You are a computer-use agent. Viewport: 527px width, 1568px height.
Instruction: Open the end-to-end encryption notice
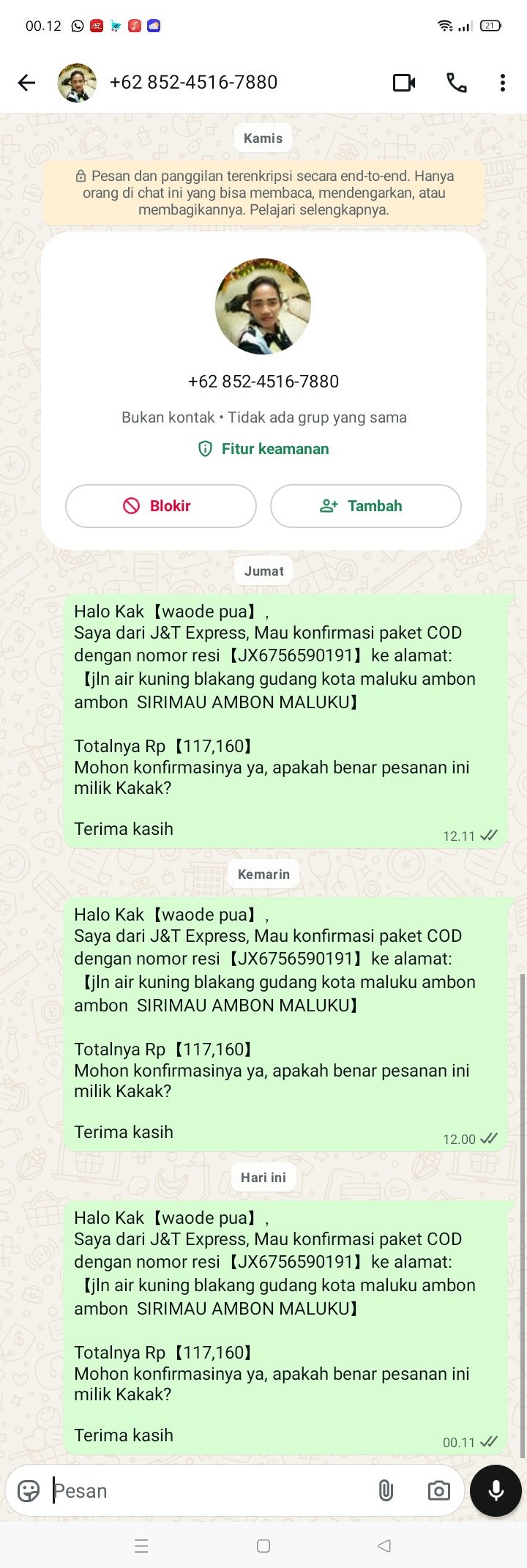(263, 193)
